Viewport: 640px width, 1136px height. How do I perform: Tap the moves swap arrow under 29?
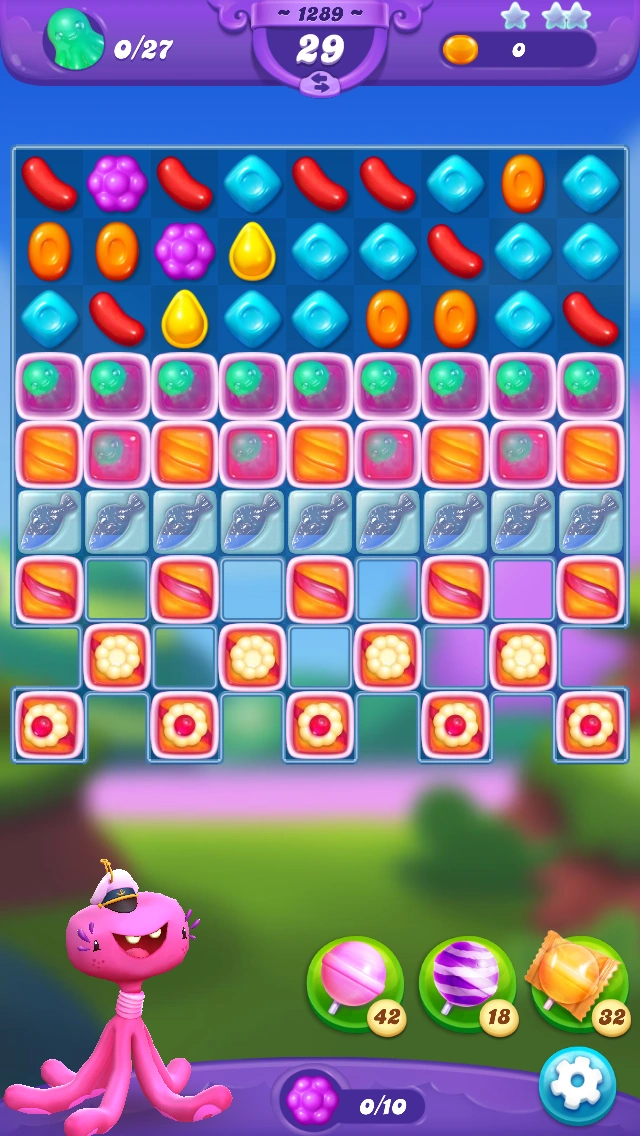coord(320,84)
